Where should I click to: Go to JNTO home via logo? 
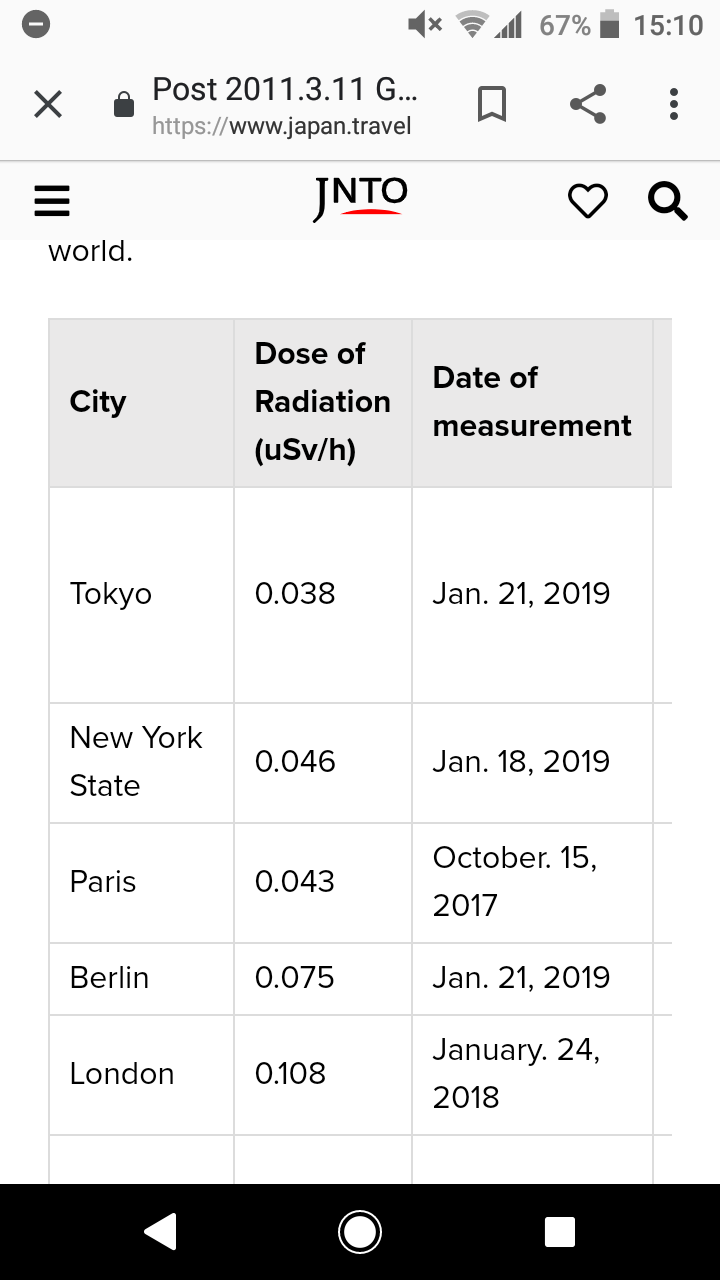(x=360, y=198)
